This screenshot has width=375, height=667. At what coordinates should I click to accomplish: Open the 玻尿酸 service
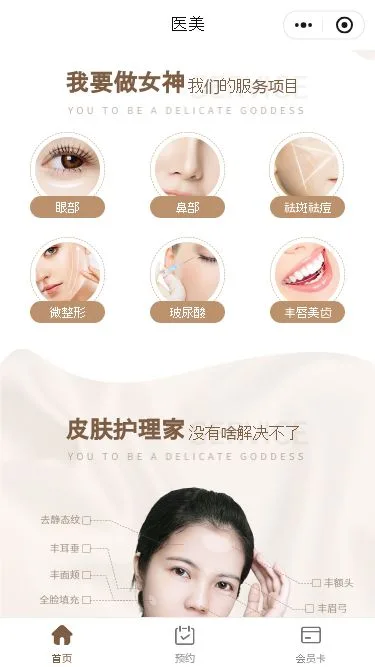pyautogui.click(x=187, y=280)
